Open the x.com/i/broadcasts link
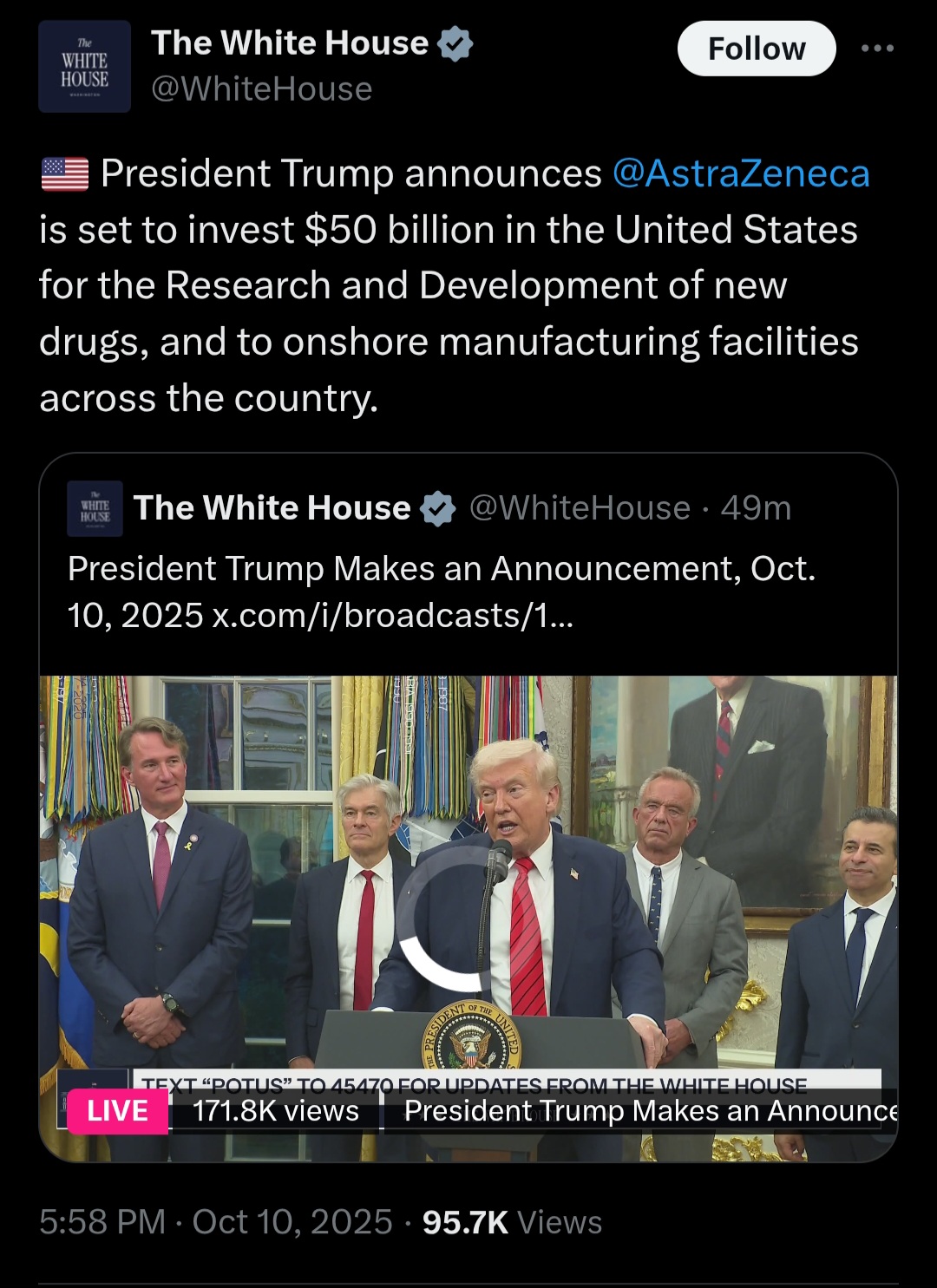937x1288 pixels. pyautogui.click(x=392, y=616)
